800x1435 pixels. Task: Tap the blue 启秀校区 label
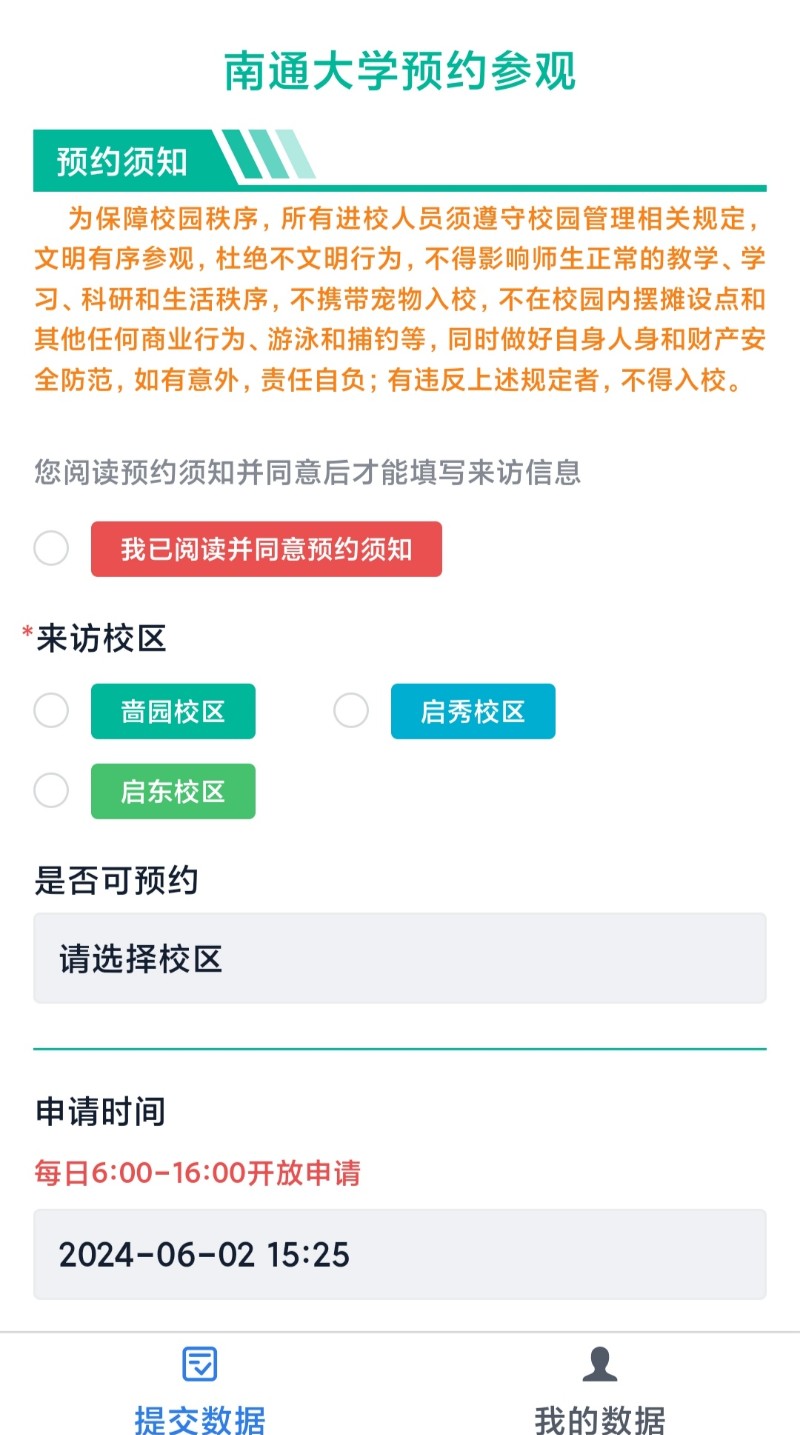473,711
